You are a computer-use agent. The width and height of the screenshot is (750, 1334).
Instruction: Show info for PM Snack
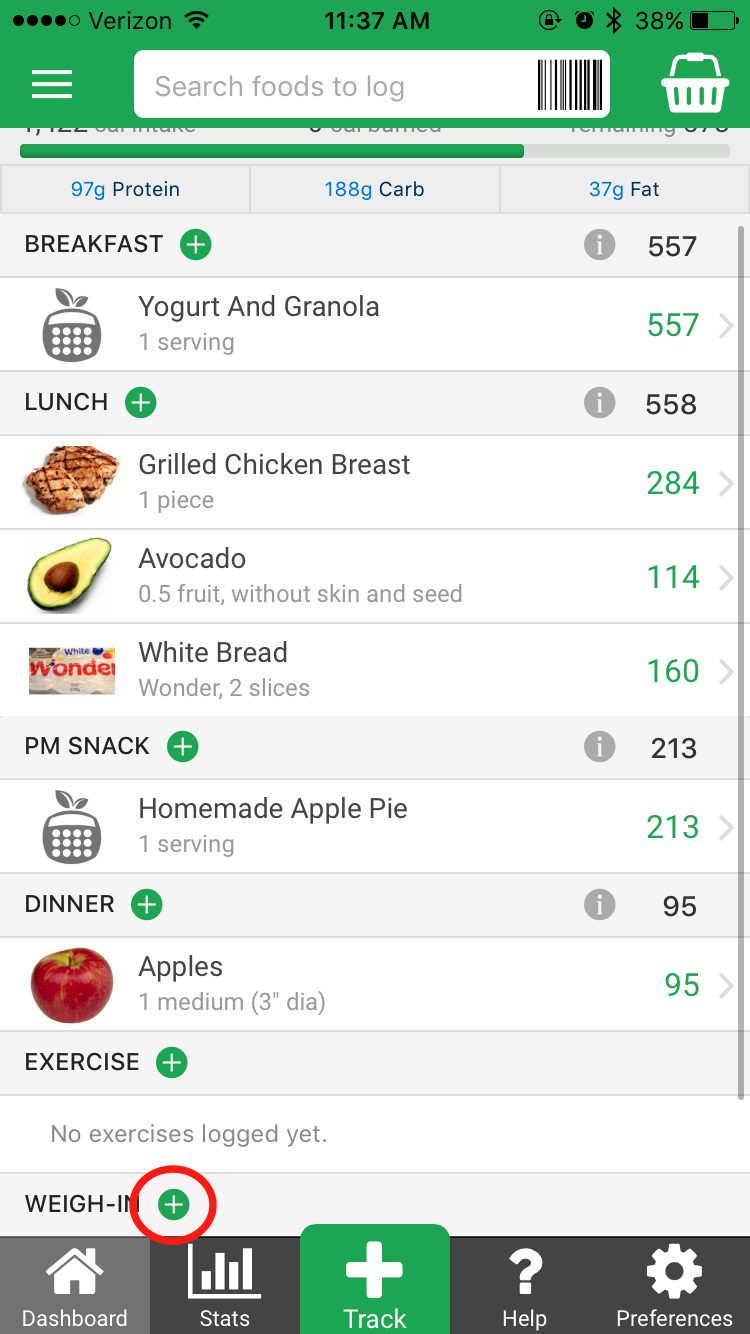(600, 747)
